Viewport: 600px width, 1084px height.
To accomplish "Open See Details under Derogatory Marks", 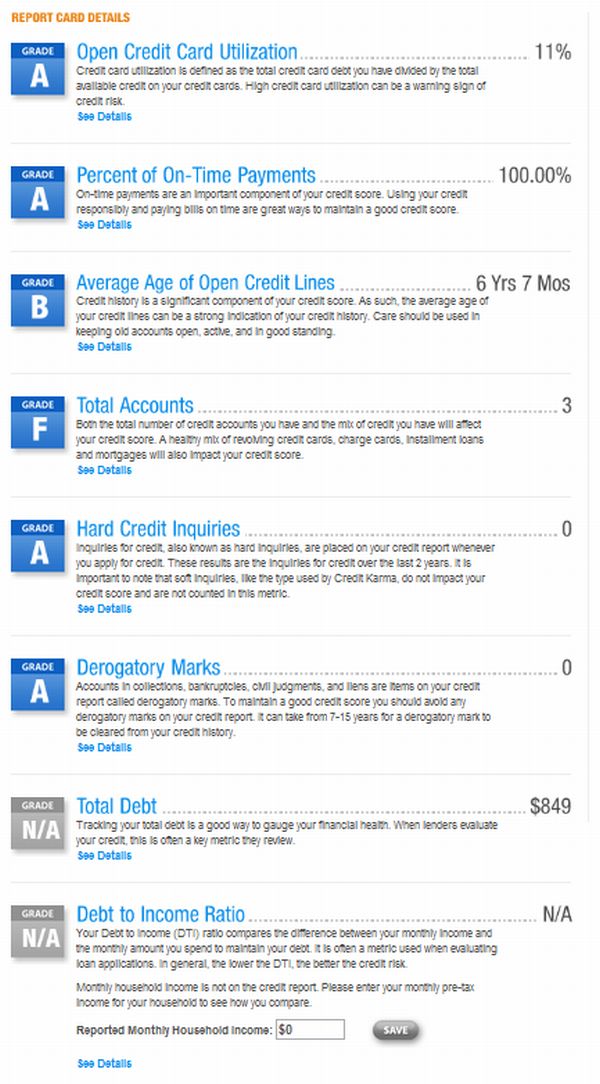I will click(x=104, y=747).
